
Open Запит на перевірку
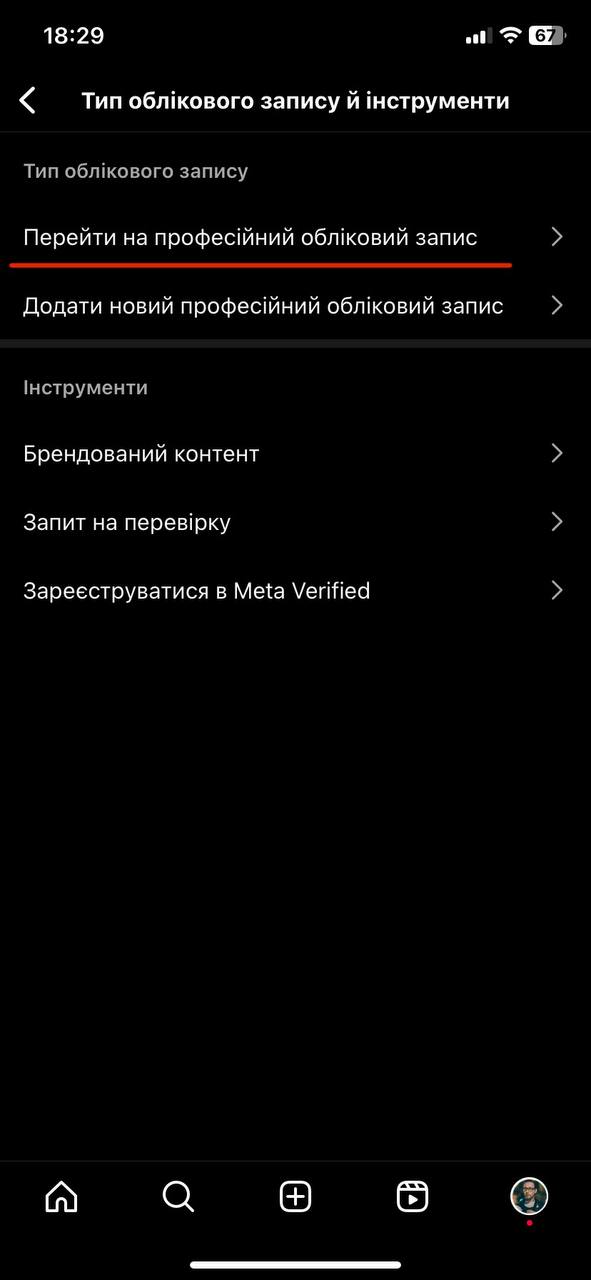[x=295, y=522]
